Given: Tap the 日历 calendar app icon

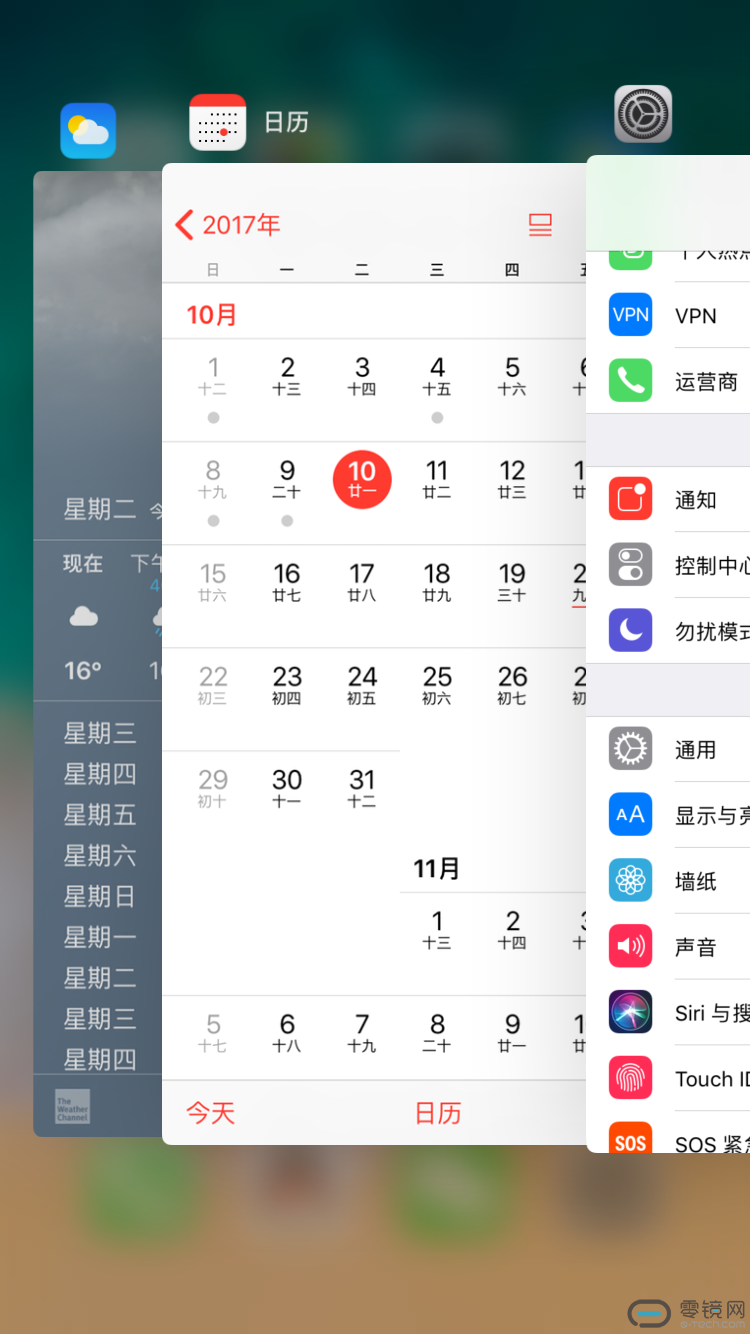Looking at the screenshot, I should tap(218, 123).
